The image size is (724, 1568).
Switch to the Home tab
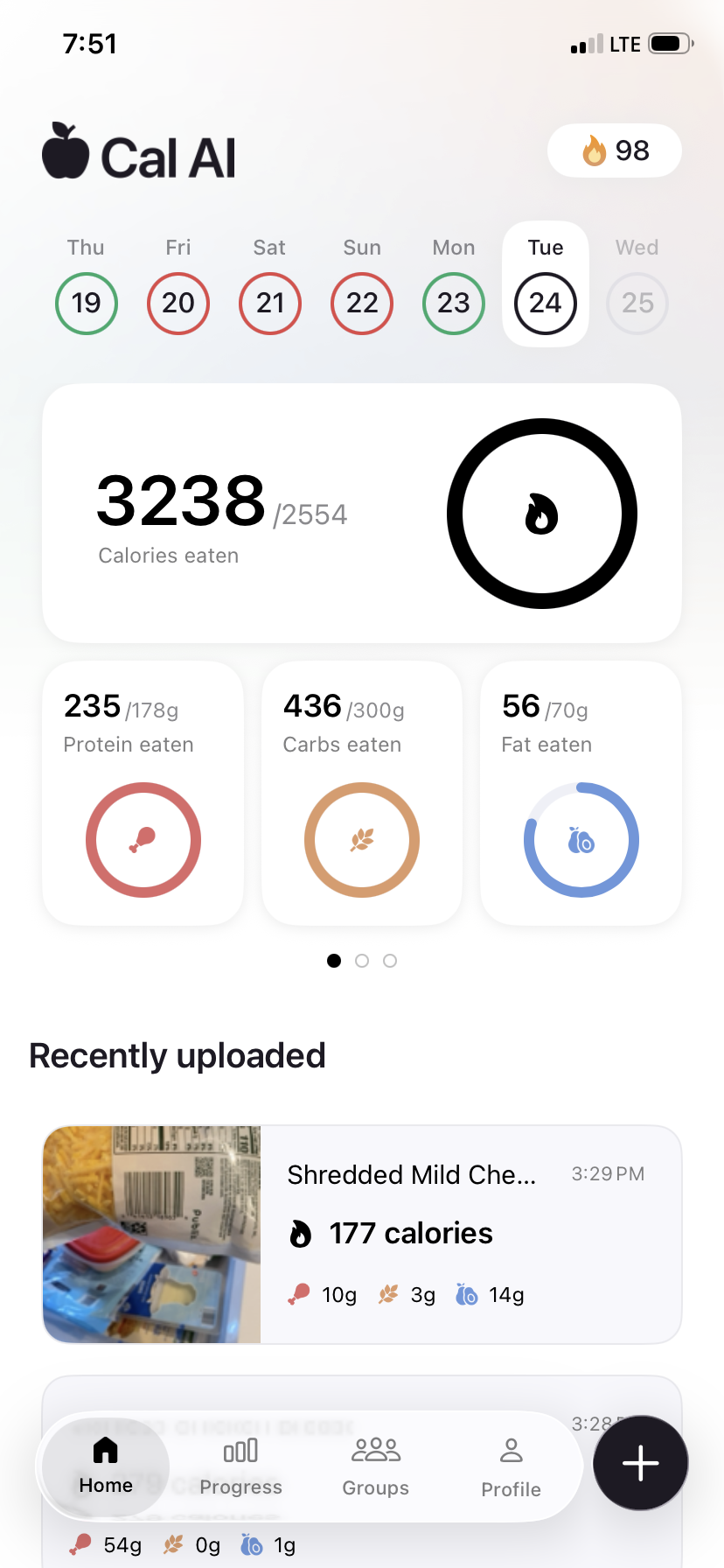click(106, 1466)
